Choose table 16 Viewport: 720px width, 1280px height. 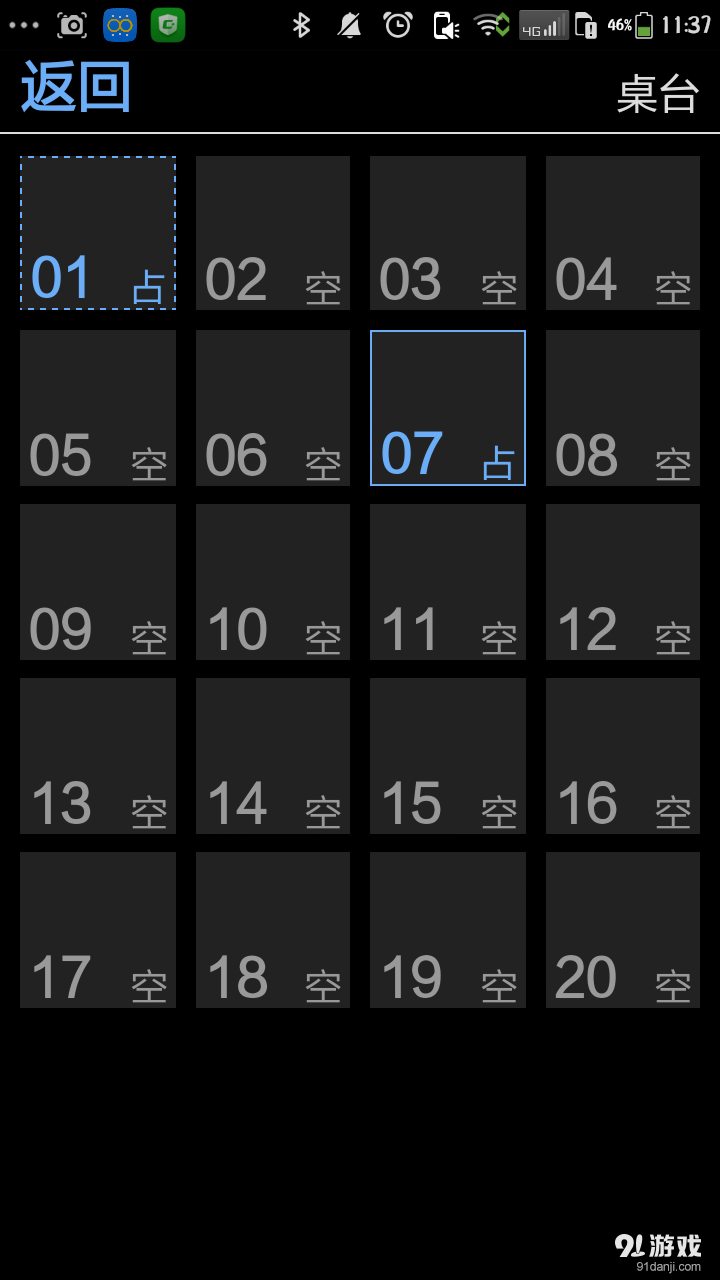click(x=623, y=756)
